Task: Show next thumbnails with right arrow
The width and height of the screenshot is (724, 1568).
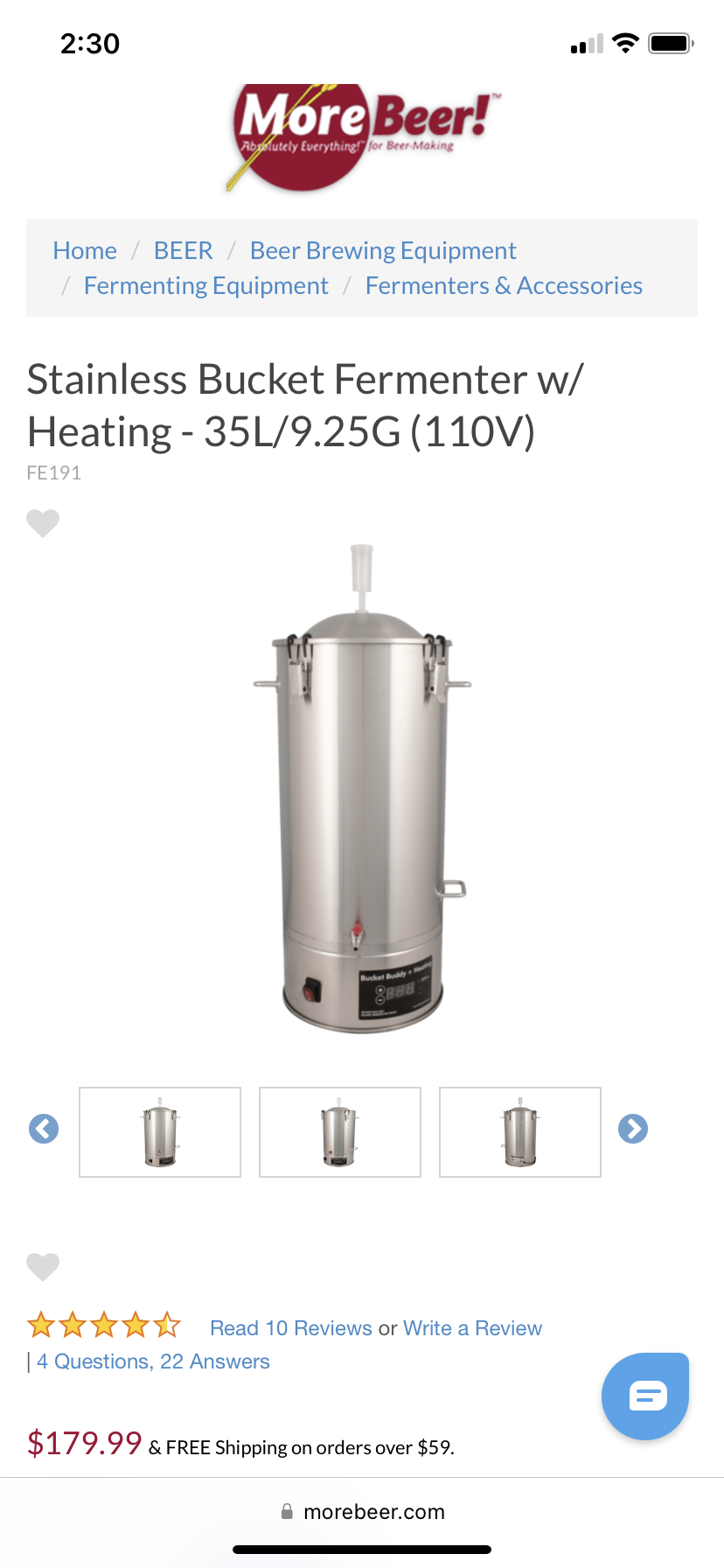Action: point(633,1129)
